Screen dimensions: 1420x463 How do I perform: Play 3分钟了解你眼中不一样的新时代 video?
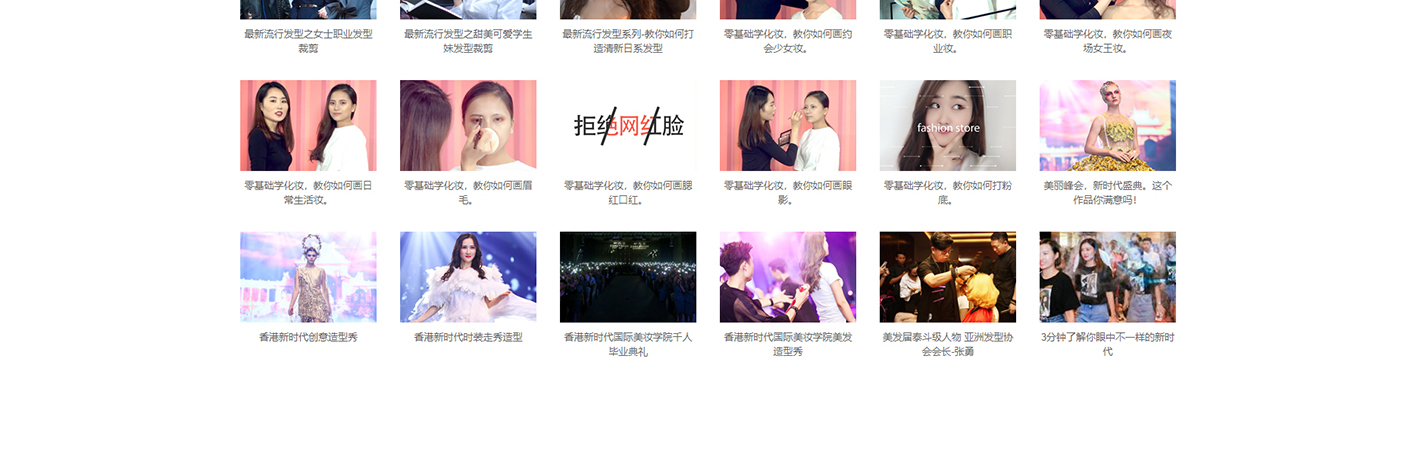pos(1108,277)
